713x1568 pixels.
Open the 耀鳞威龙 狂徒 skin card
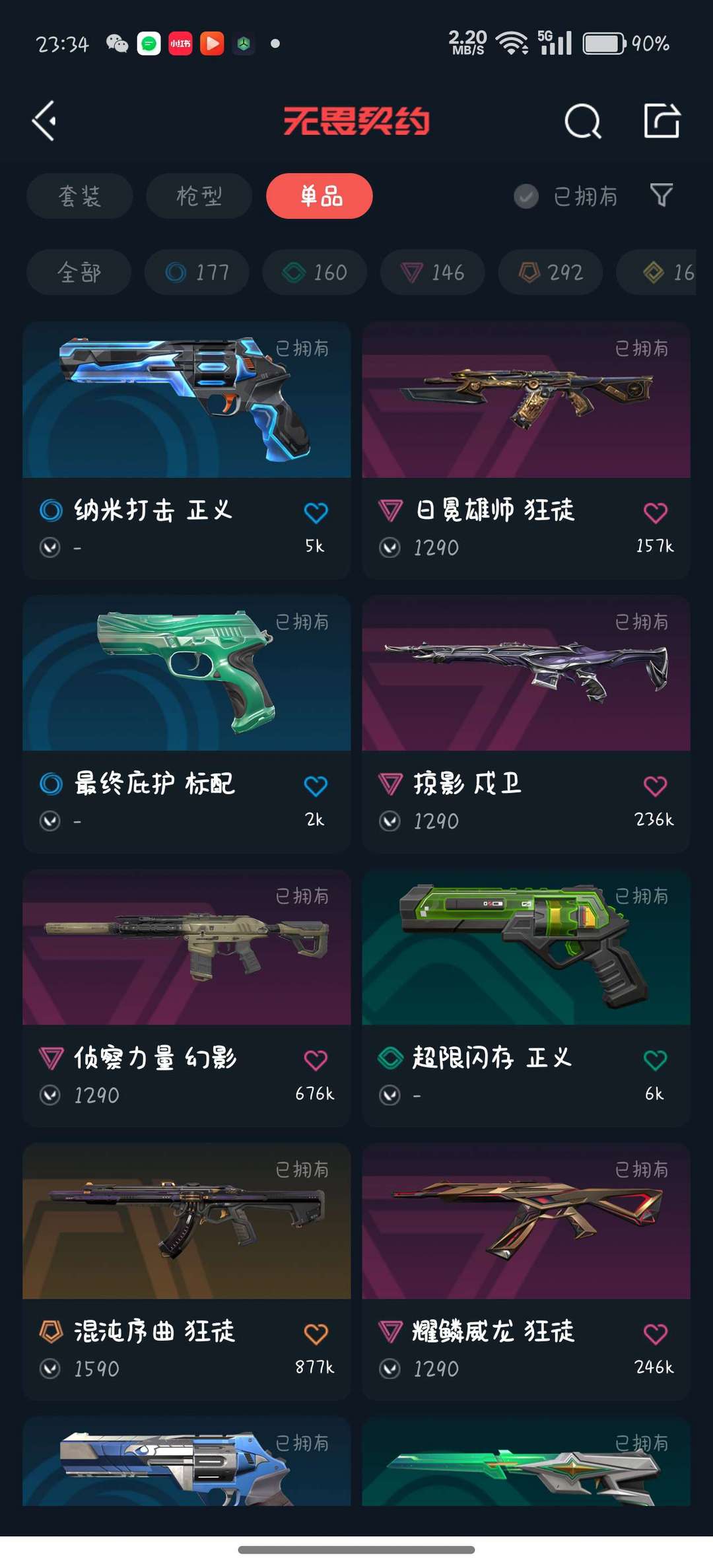(x=526, y=1272)
